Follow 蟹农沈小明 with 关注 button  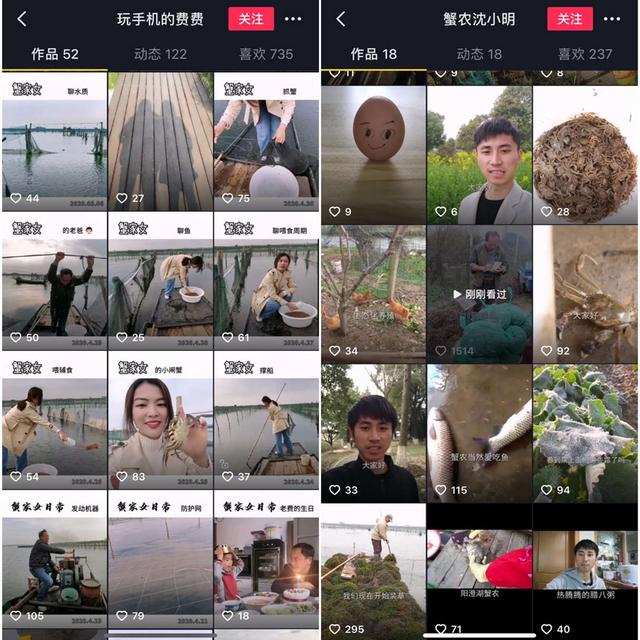[x=569, y=19]
